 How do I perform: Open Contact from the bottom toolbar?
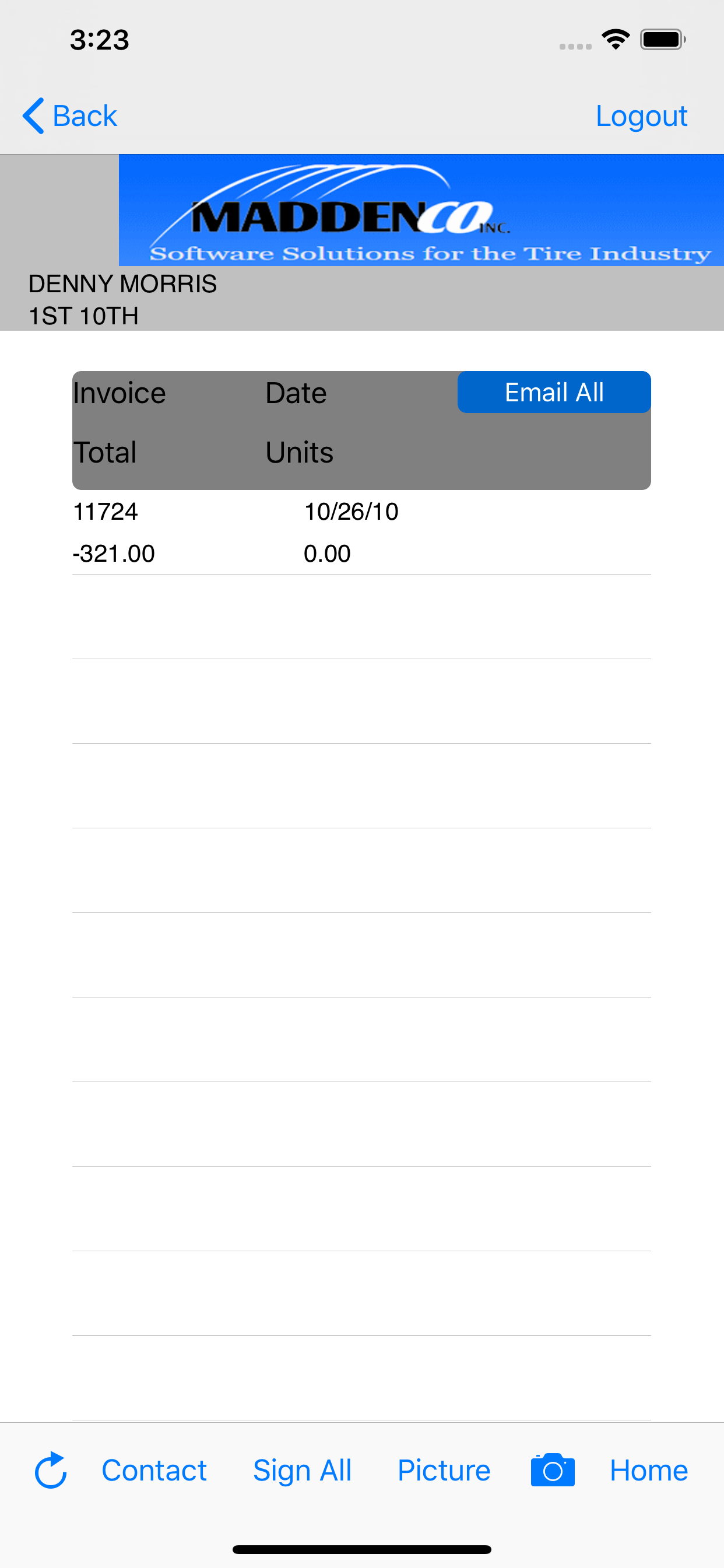[154, 1471]
